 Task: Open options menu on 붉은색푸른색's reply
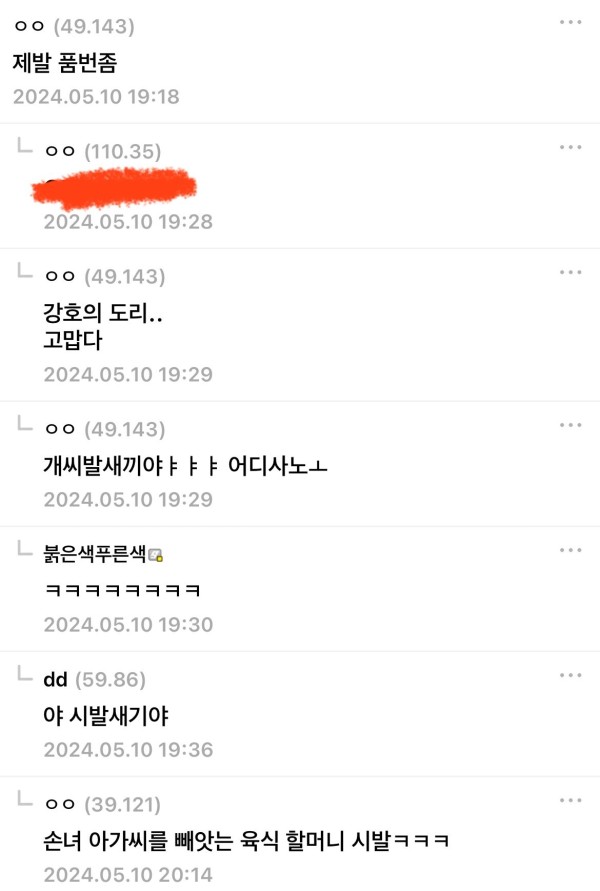(x=570, y=550)
